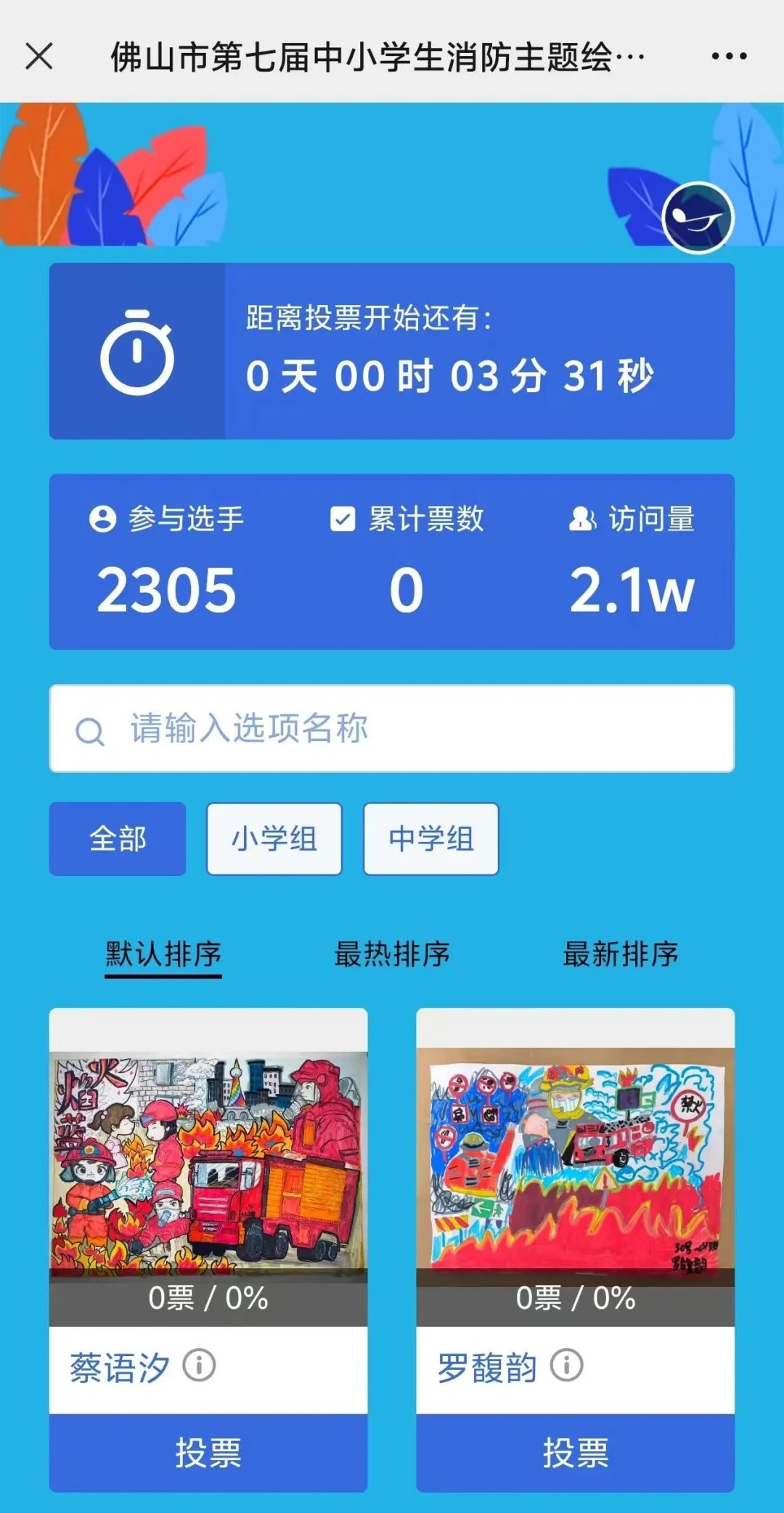This screenshot has width=784, height=1513.
Task: Switch to 最热排序 tab
Action: pyautogui.click(x=392, y=954)
